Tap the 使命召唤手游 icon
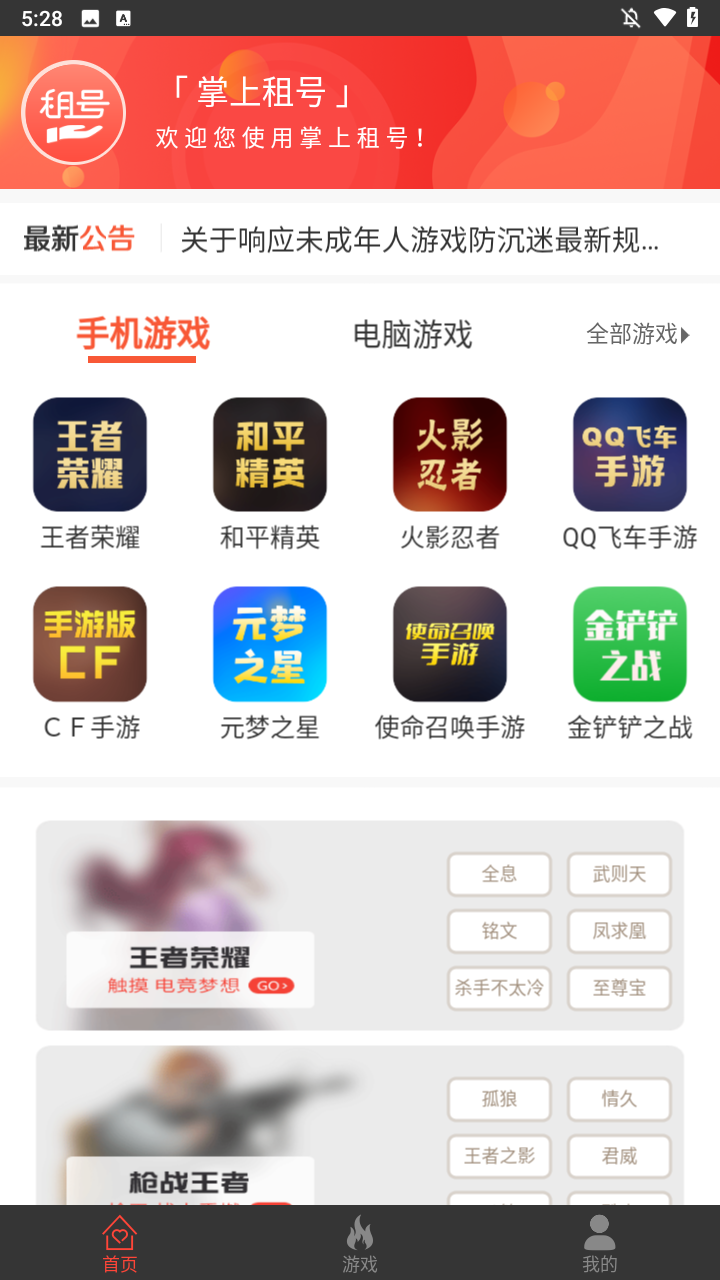The image size is (720, 1280). pos(450,644)
